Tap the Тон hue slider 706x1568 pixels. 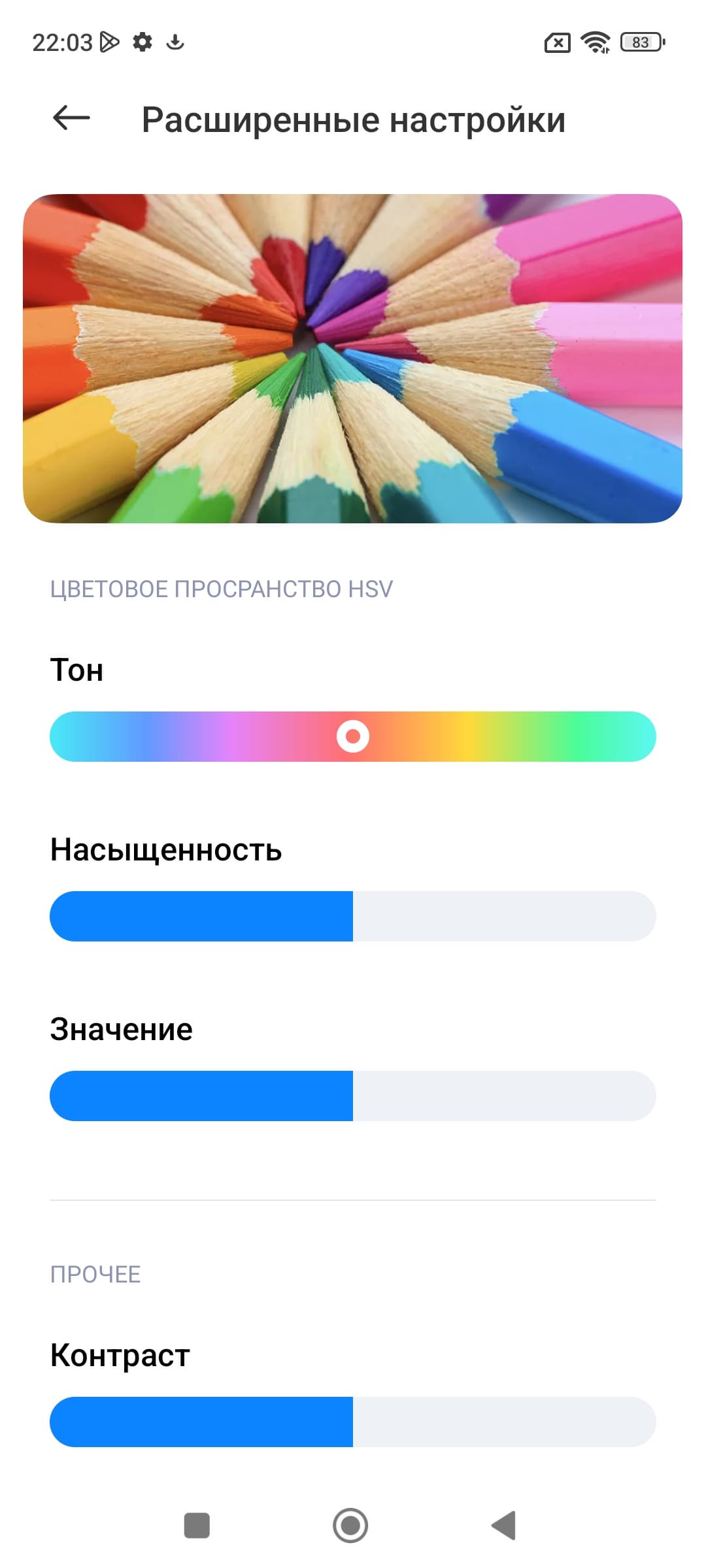coord(353,736)
